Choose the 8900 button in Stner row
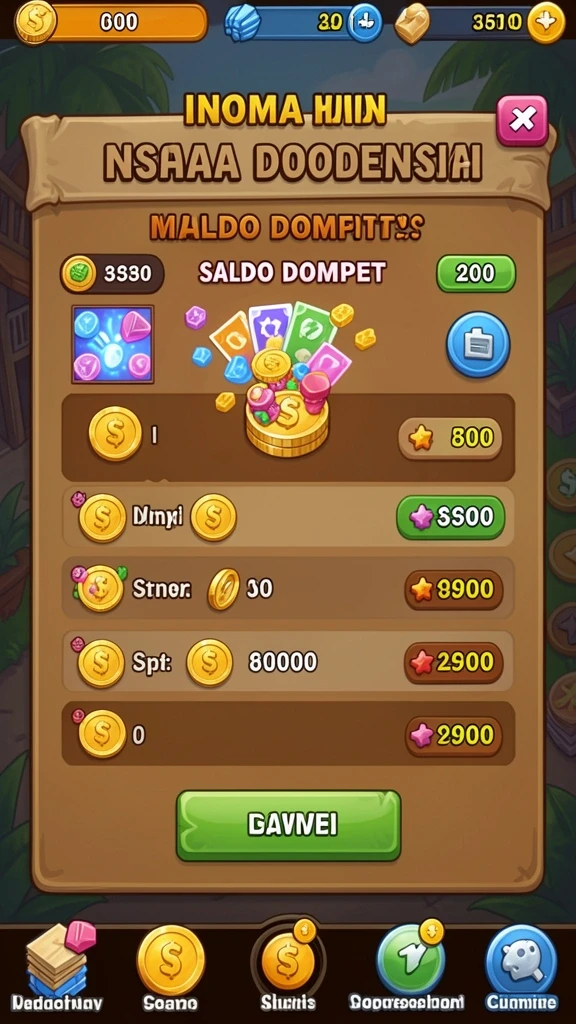The width and height of the screenshot is (576, 1024). tap(453, 590)
